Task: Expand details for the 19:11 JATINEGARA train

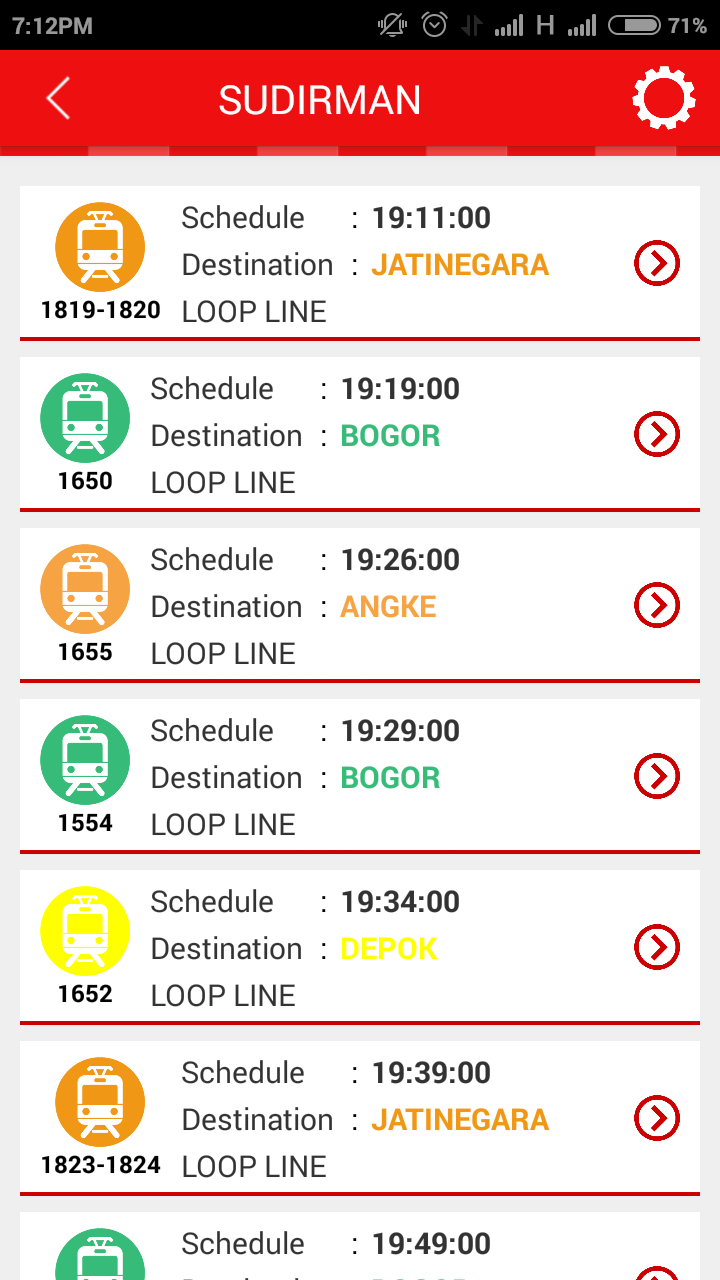Action: pos(657,264)
